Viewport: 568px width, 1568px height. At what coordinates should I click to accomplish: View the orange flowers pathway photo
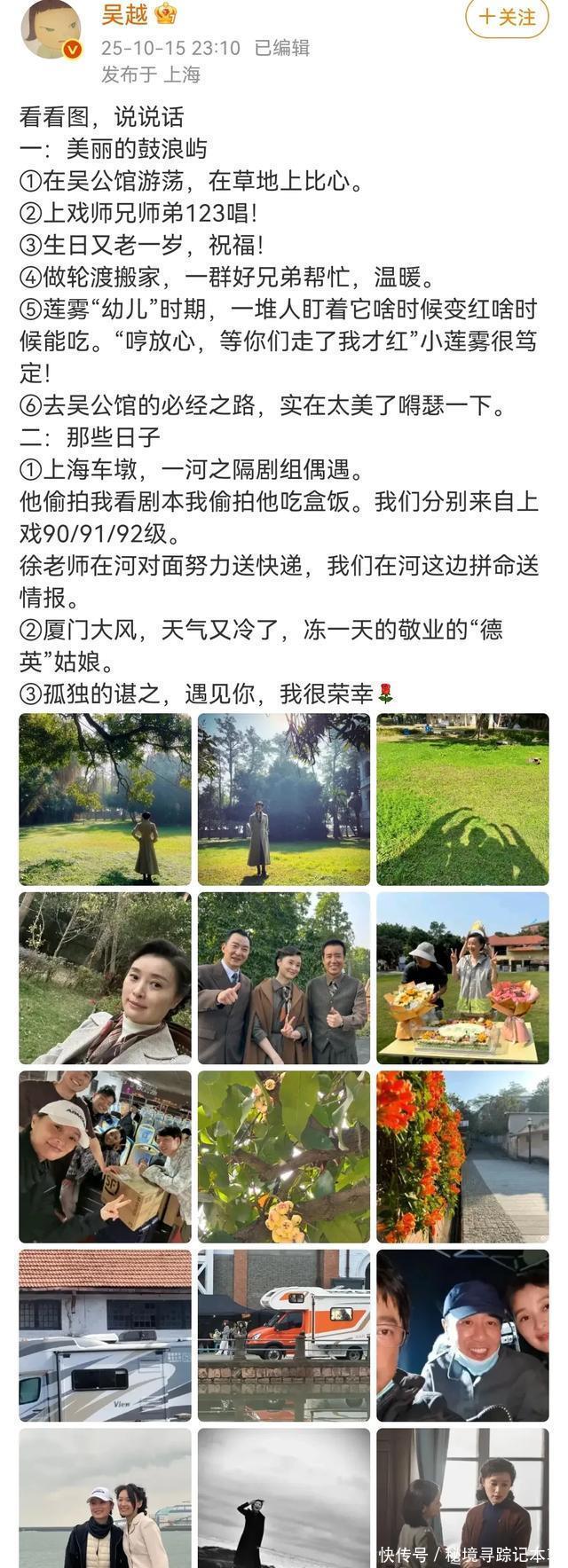pyautogui.click(x=462, y=1156)
